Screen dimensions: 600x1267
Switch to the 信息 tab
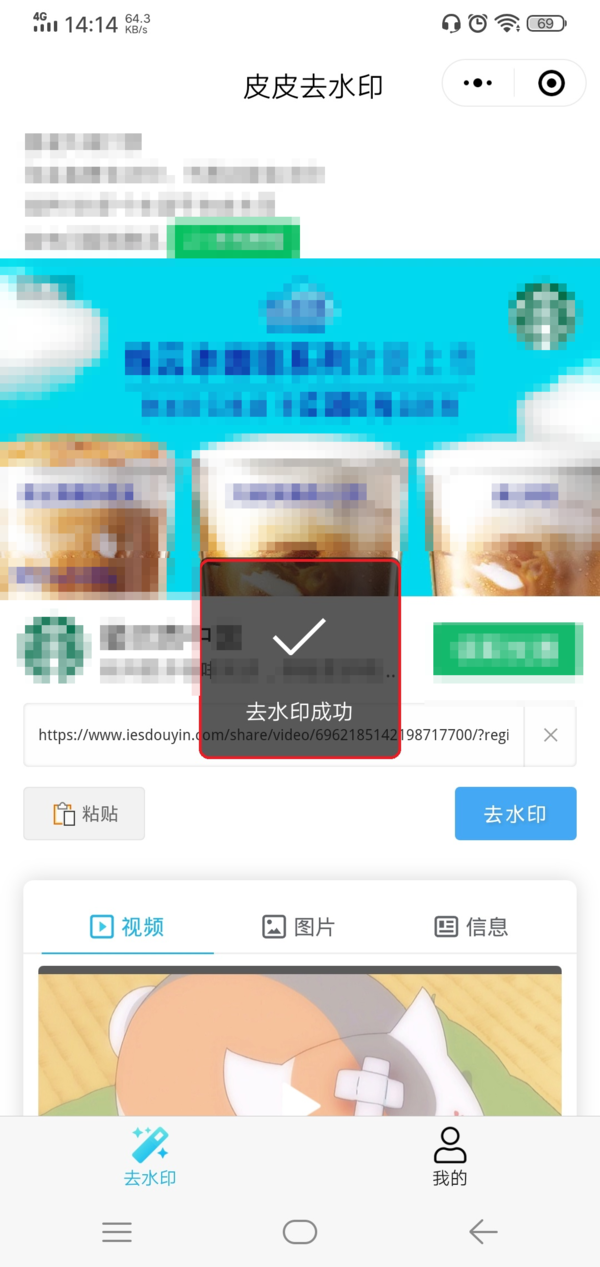click(x=471, y=927)
